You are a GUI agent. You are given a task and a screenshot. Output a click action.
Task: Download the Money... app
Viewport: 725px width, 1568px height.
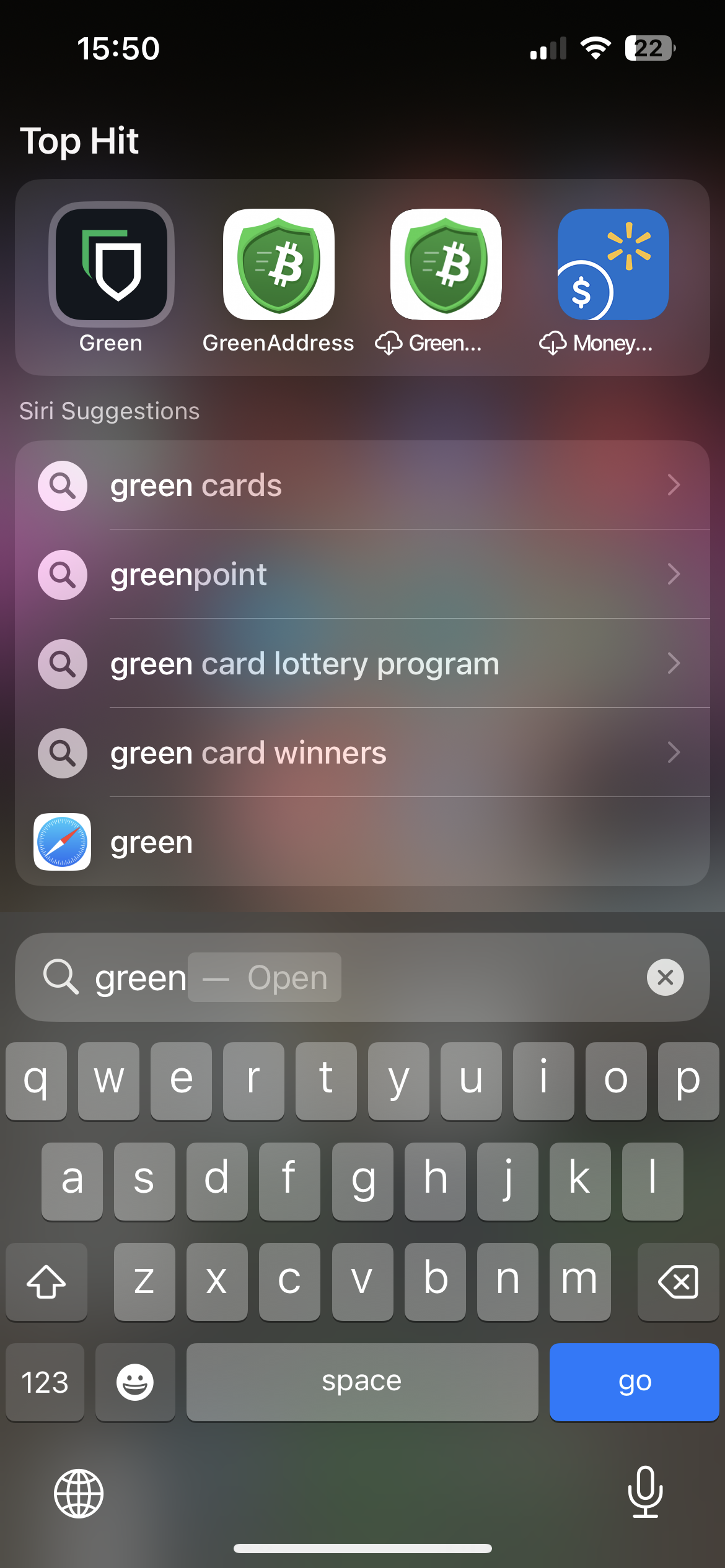613,265
